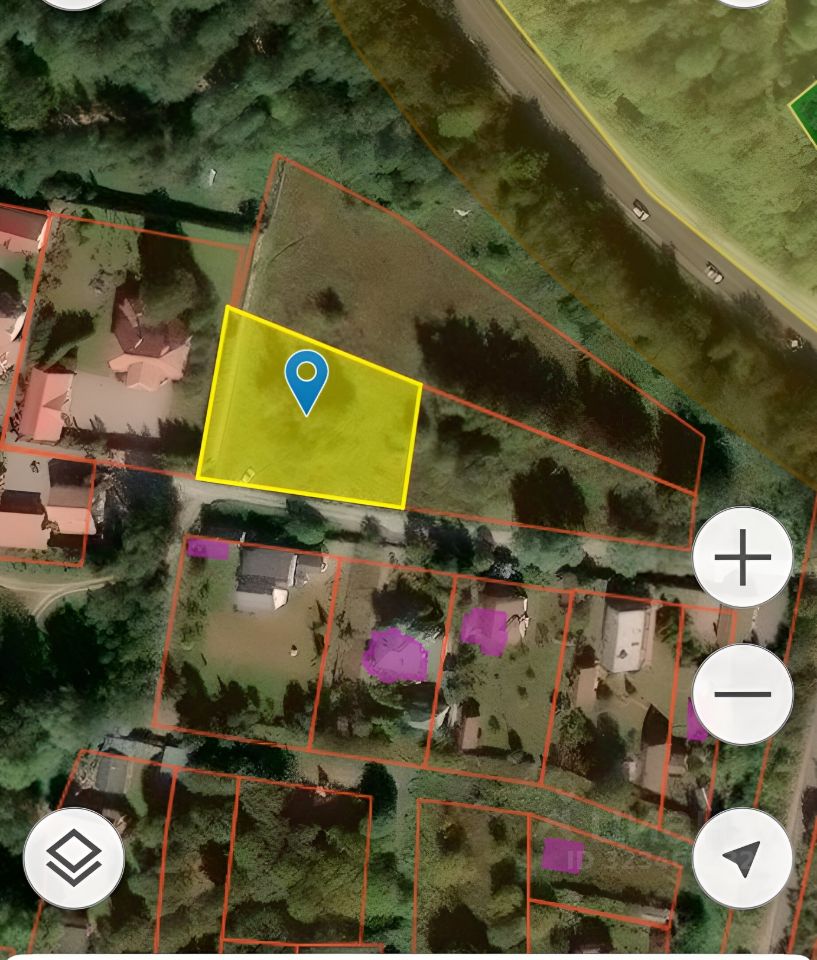This screenshot has width=817, height=960.
Task: Center the map on my location
Action: pos(742,857)
